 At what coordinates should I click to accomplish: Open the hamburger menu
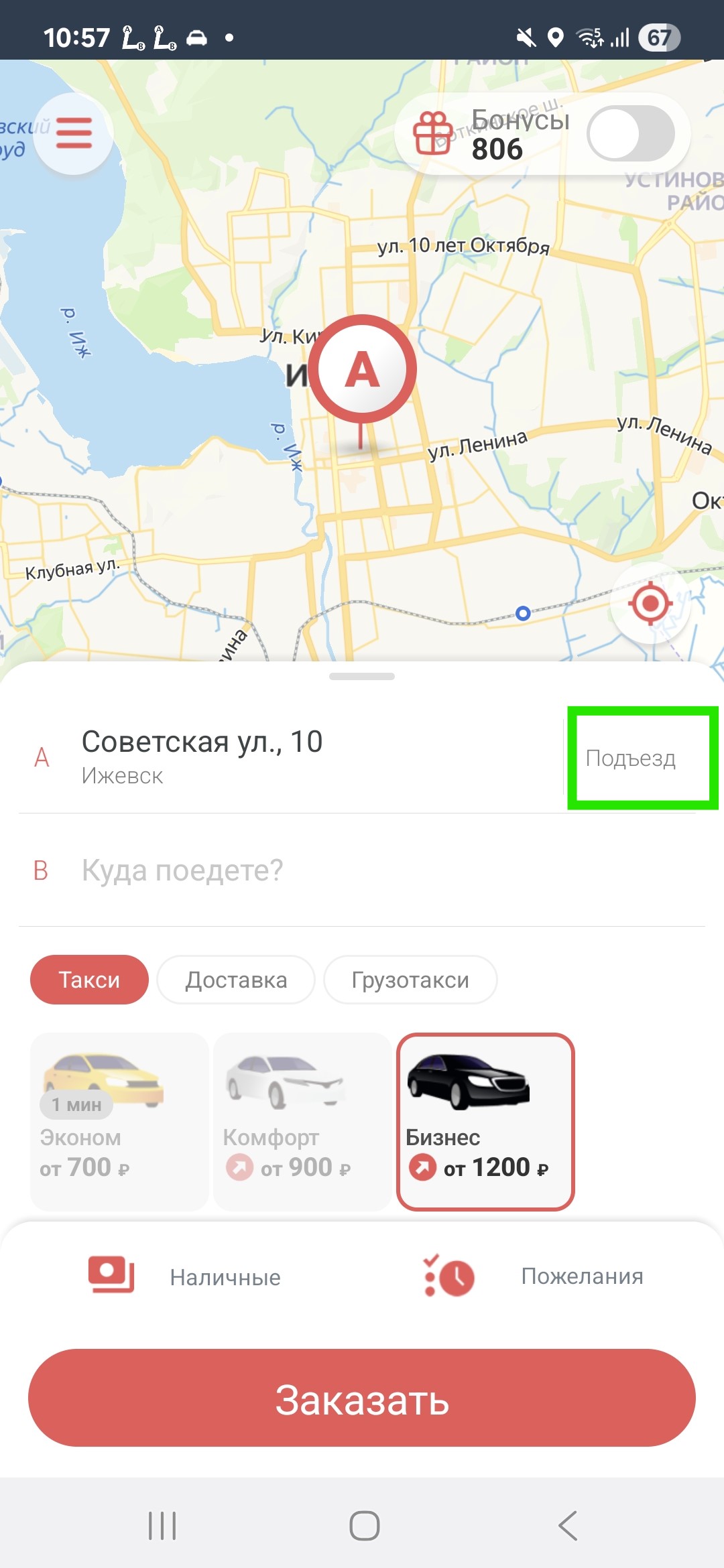(x=74, y=133)
